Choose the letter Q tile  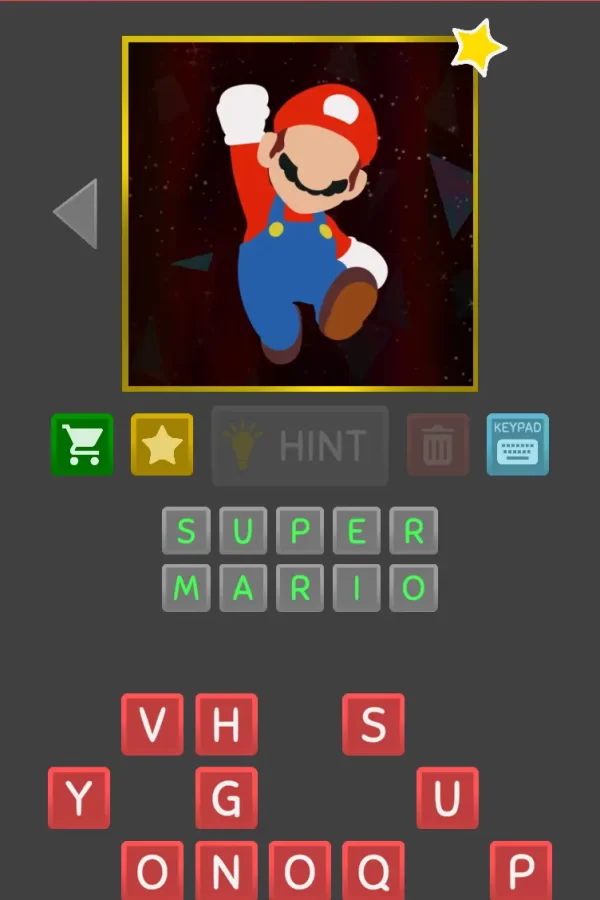(373, 871)
